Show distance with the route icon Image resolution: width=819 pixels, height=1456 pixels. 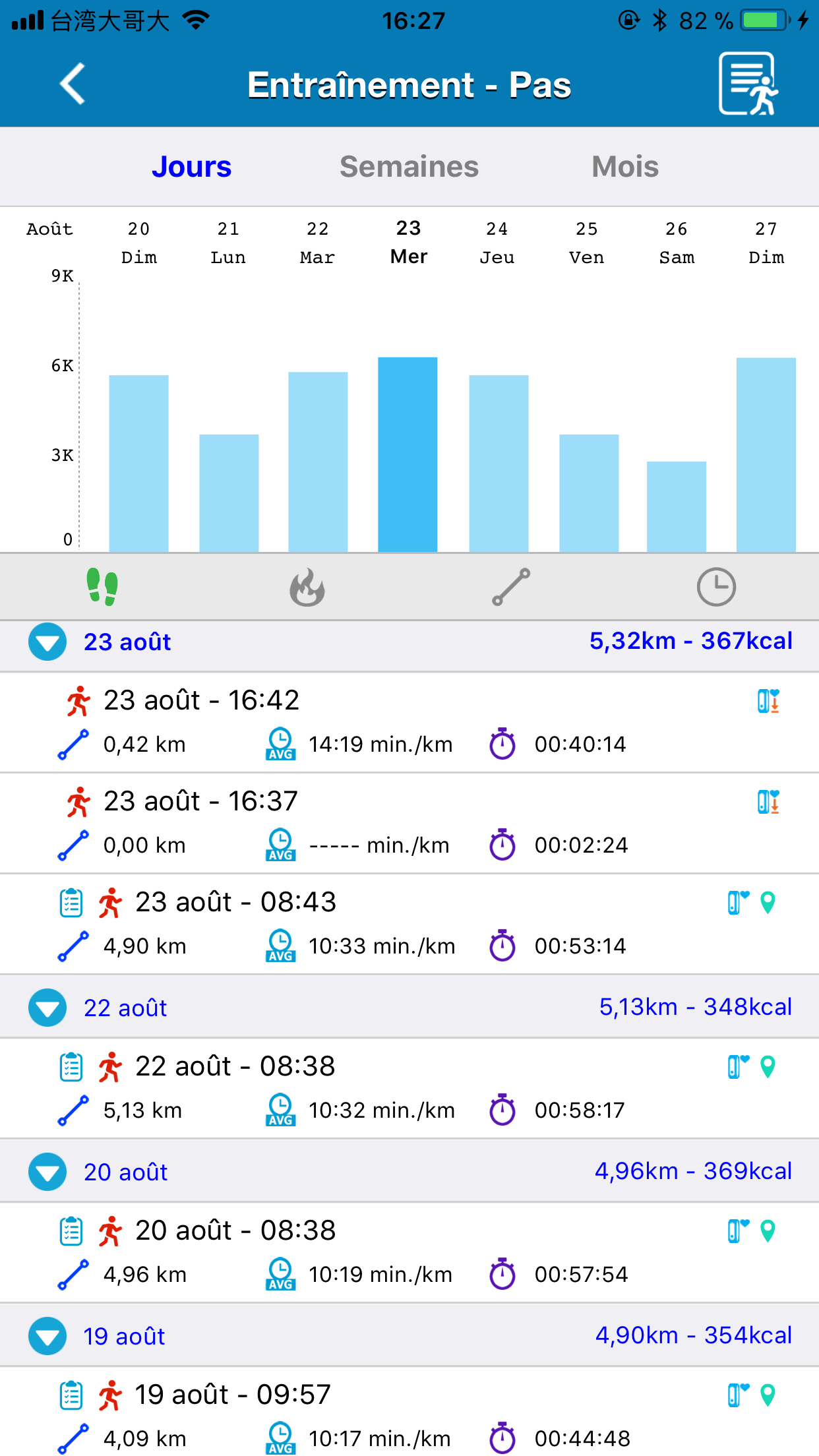(x=511, y=587)
